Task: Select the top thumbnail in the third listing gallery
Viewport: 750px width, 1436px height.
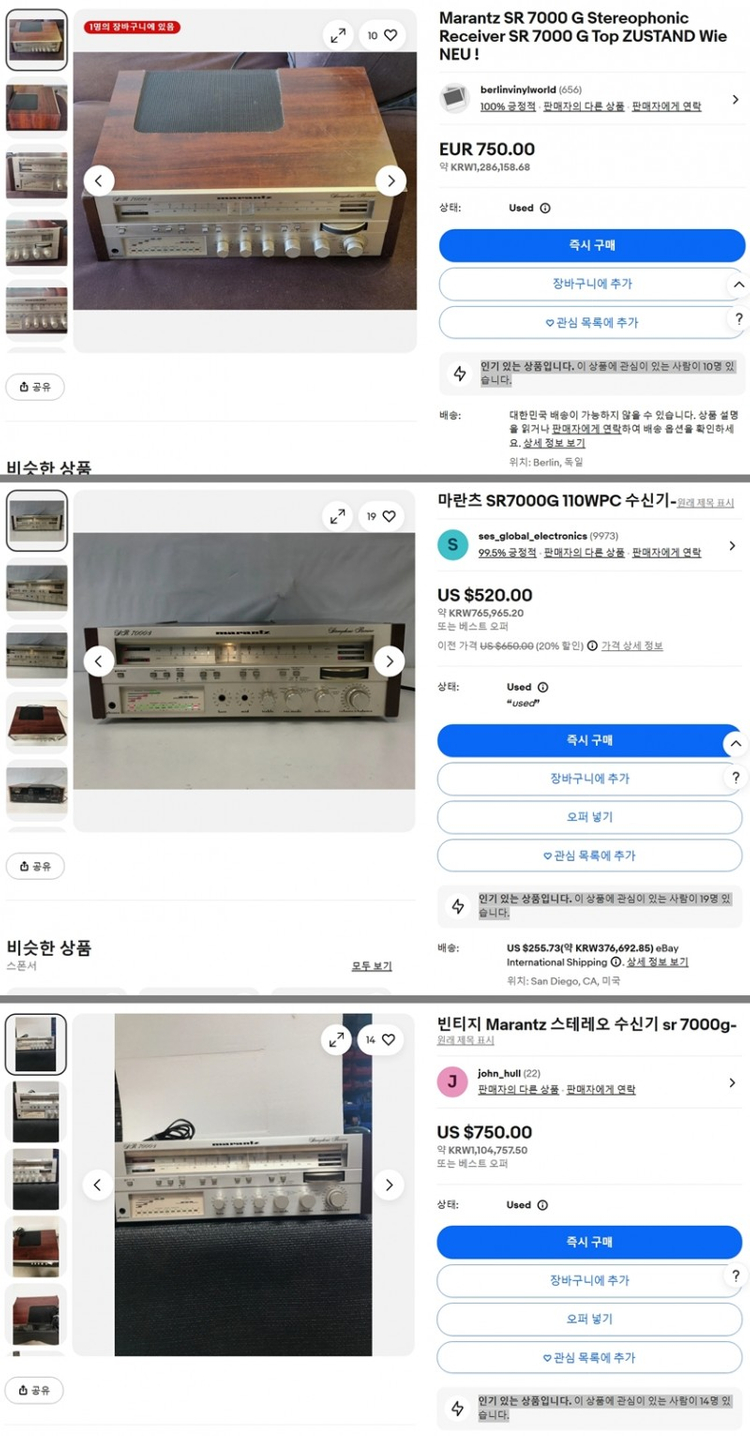Action: pos(36,1043)
